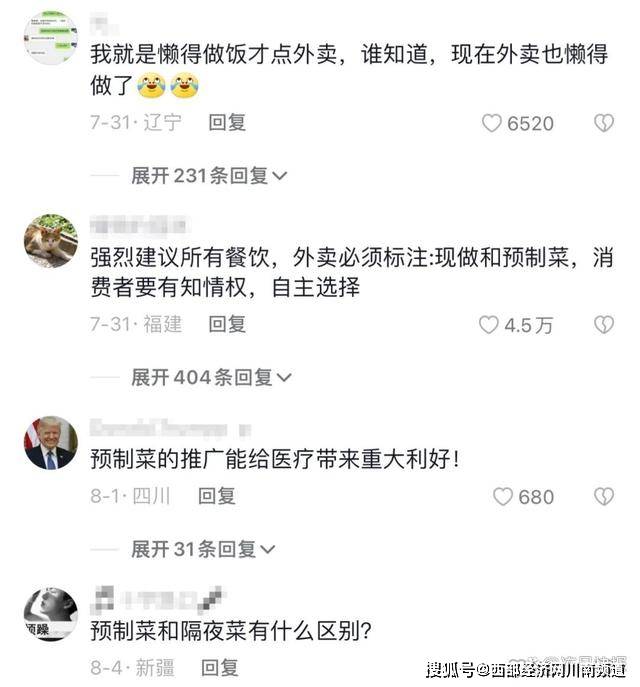Image resolution: width=640 pixels, height=687 pixels.
Task: Open the profile of the 辽宁 commenter
Action: coord(50,38)
